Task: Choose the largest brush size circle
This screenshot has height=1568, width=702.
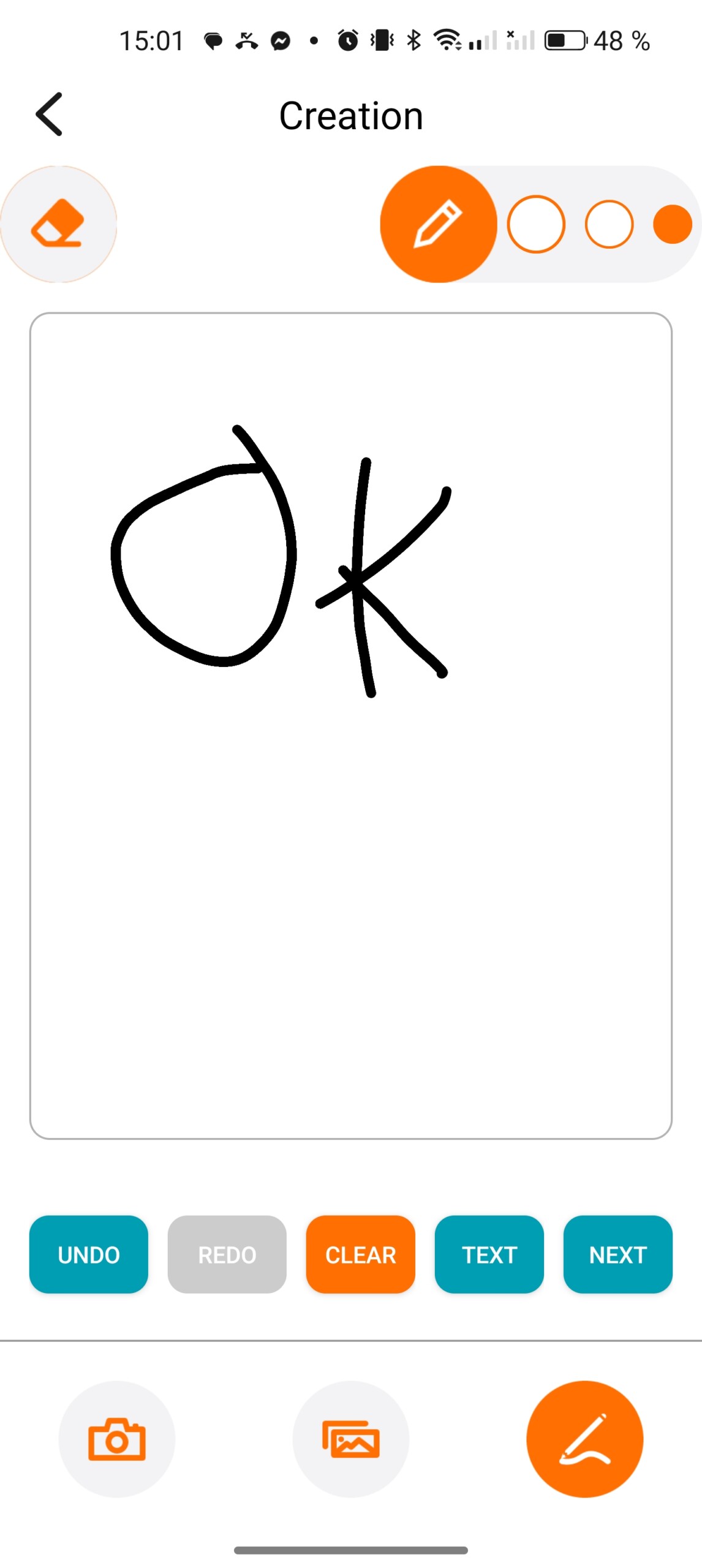Action: (x=536, y=224)
